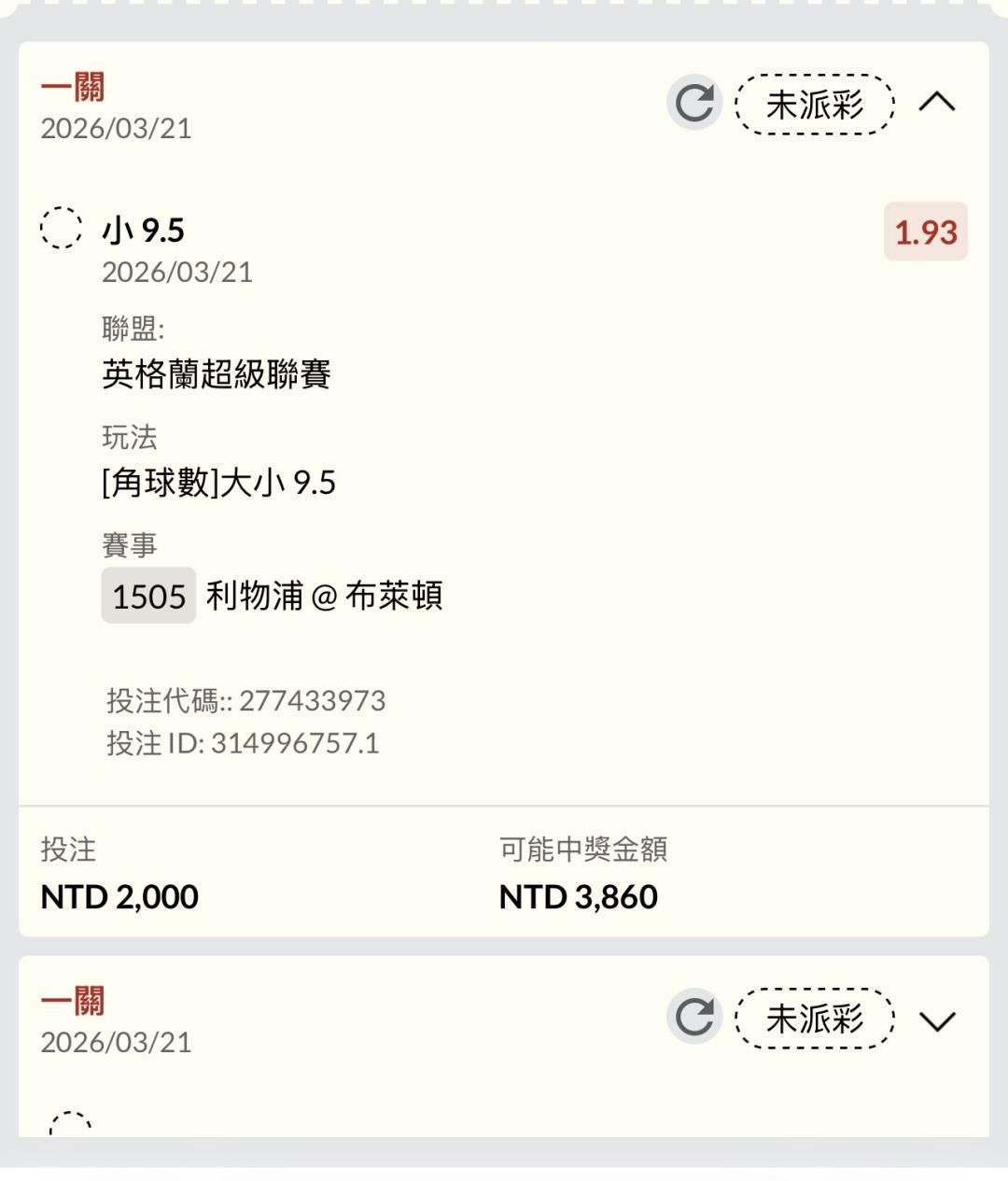Refresh the collapsed bet card's status

coord(694,1017)
